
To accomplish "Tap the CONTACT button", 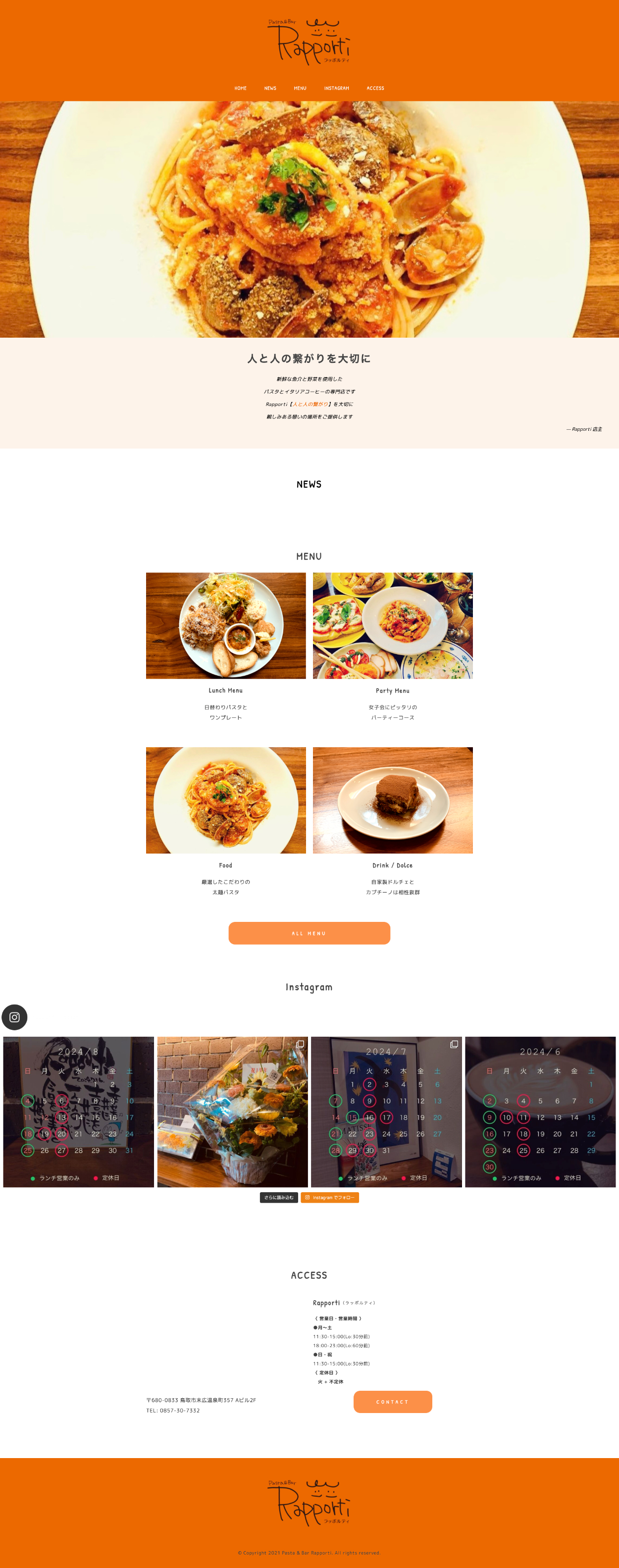I will pos(393,1402).
